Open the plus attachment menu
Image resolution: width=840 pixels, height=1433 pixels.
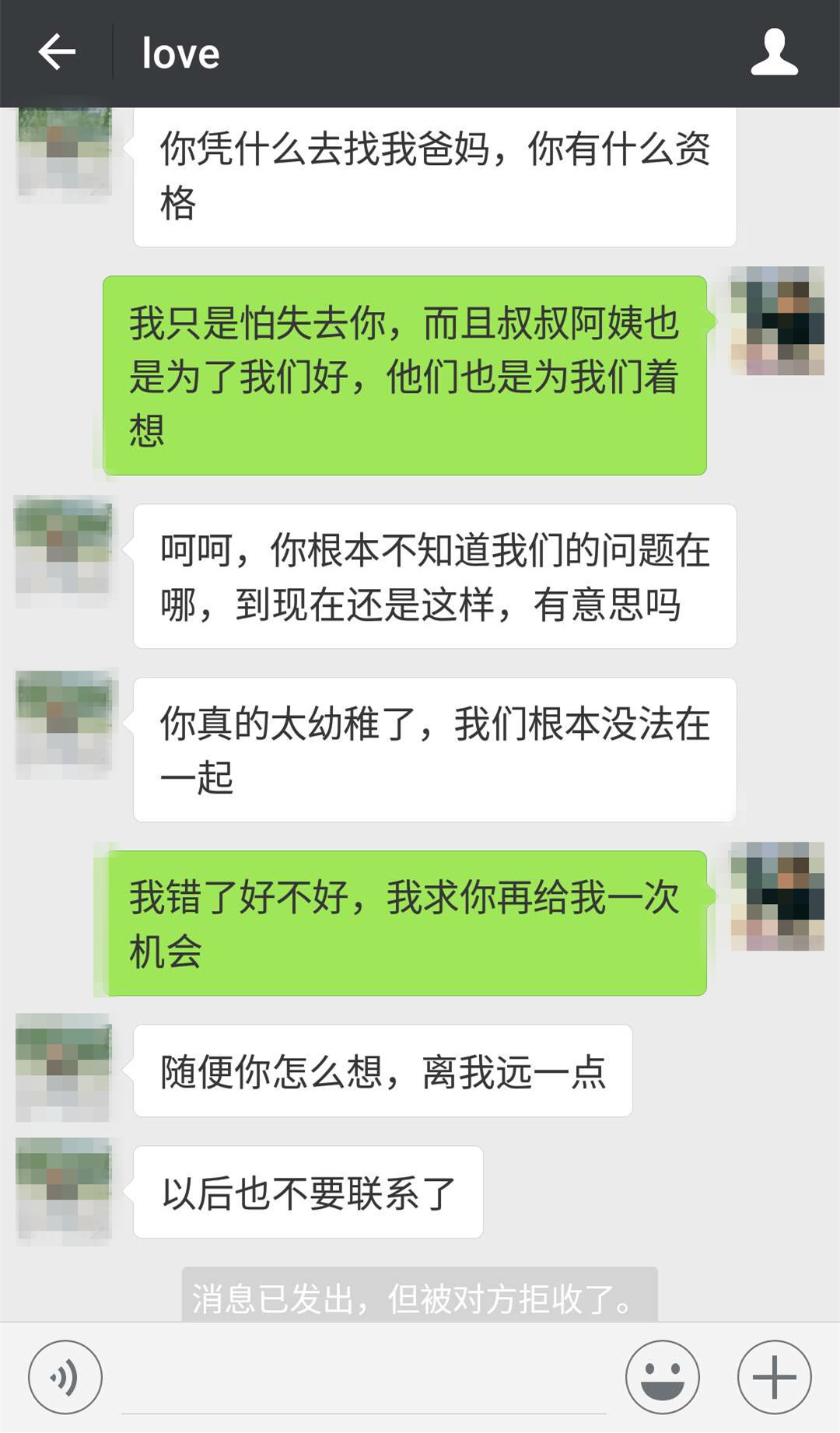point(774,1377)
